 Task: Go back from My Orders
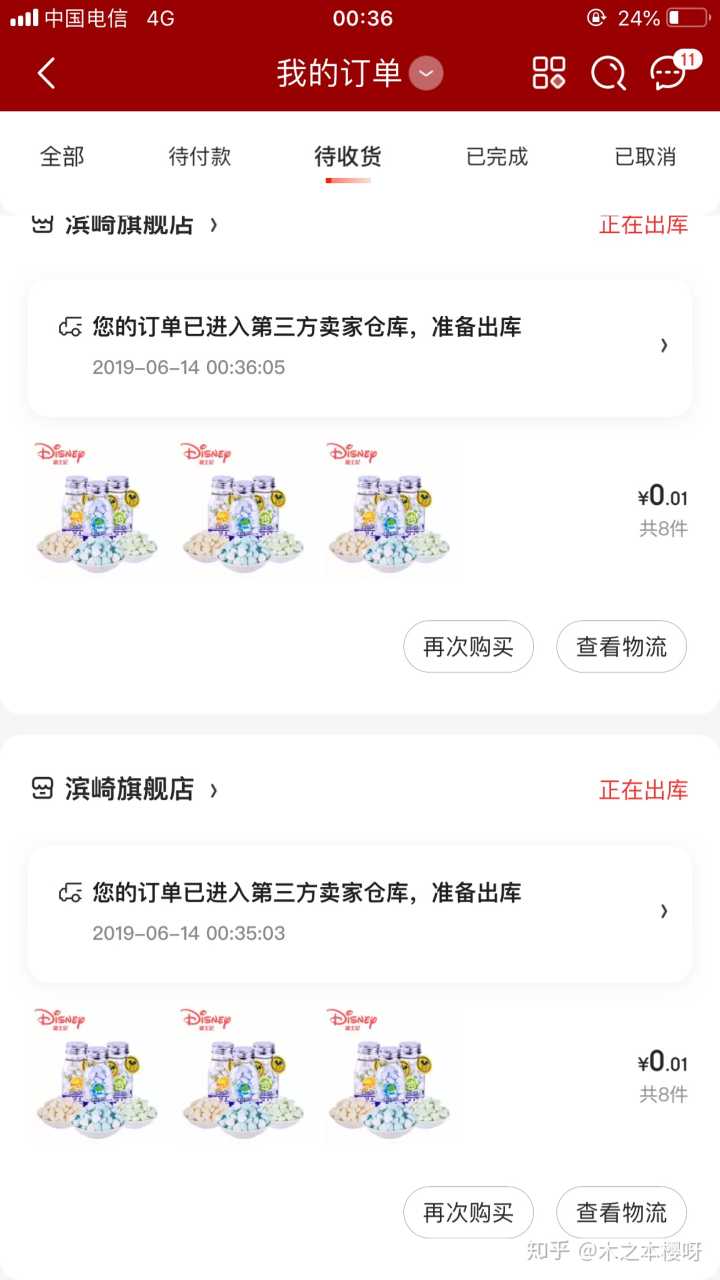(x=46, y=73)
